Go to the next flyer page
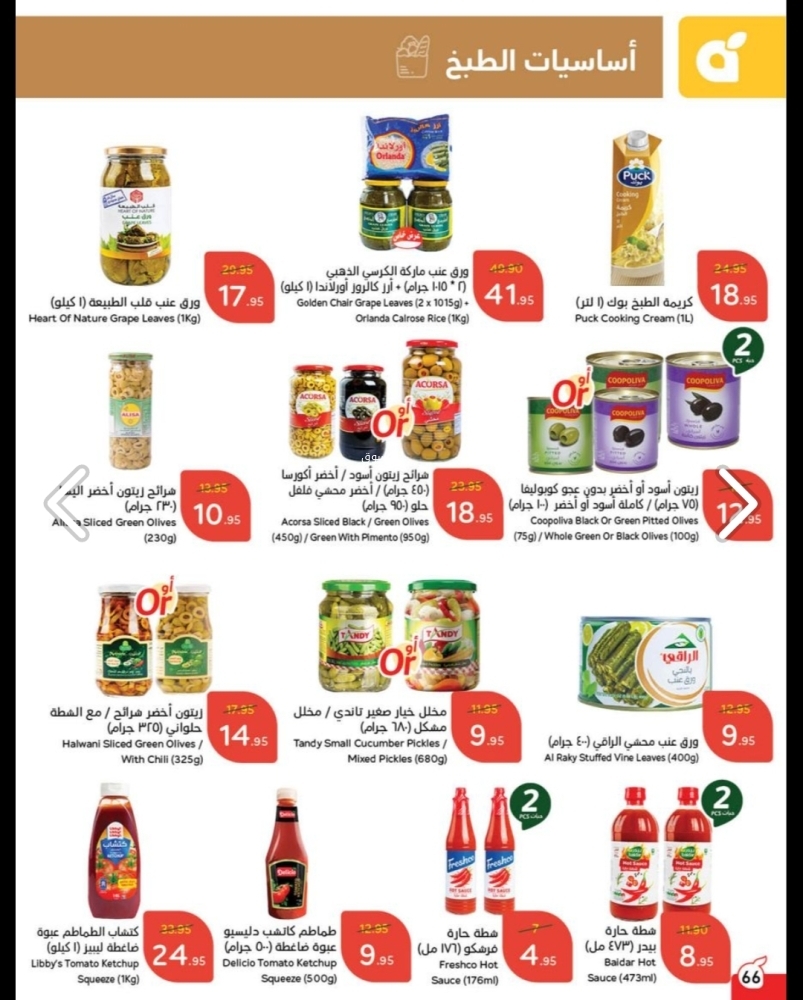Viewport: 803px width, 1000px height. tap(737, 503)
